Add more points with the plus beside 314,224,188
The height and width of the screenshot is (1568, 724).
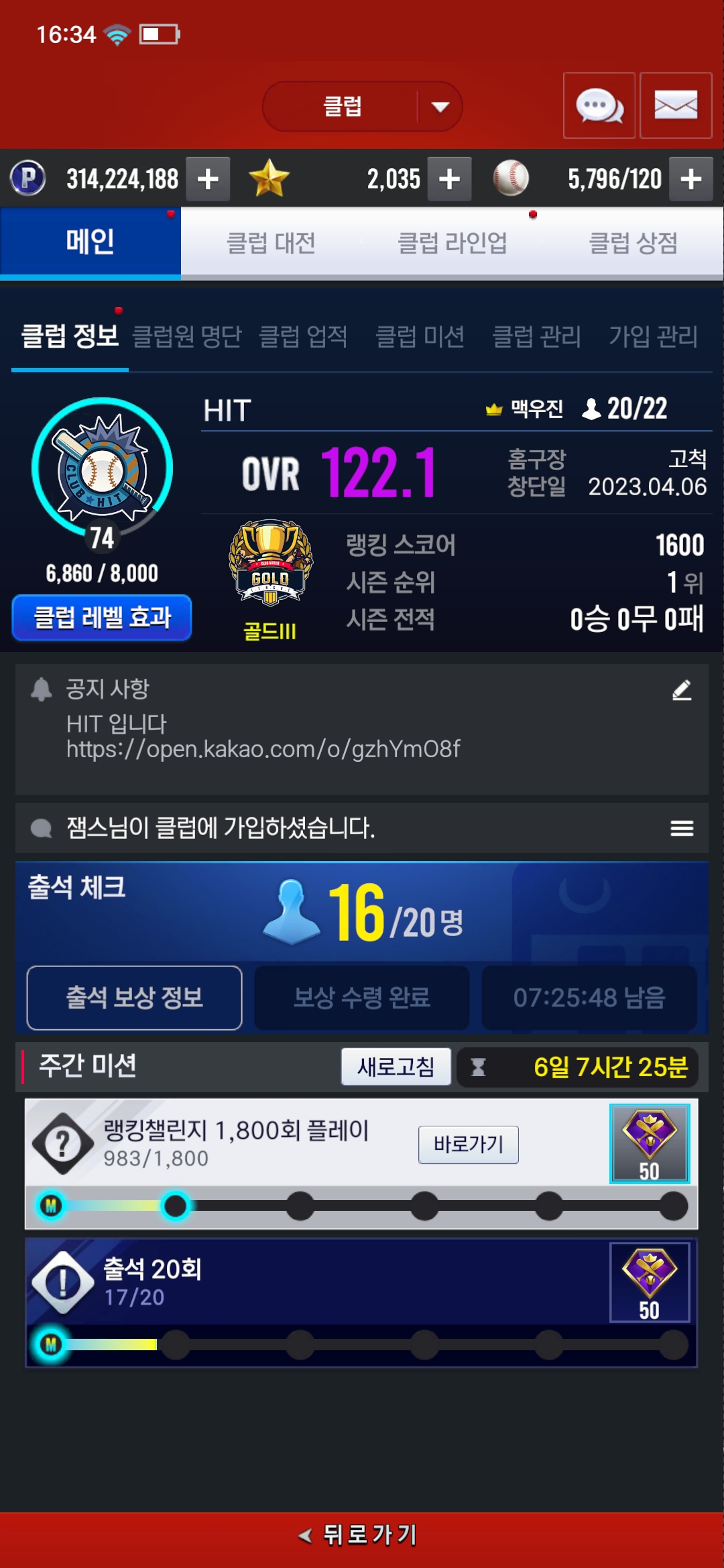[x=208, y=179]
